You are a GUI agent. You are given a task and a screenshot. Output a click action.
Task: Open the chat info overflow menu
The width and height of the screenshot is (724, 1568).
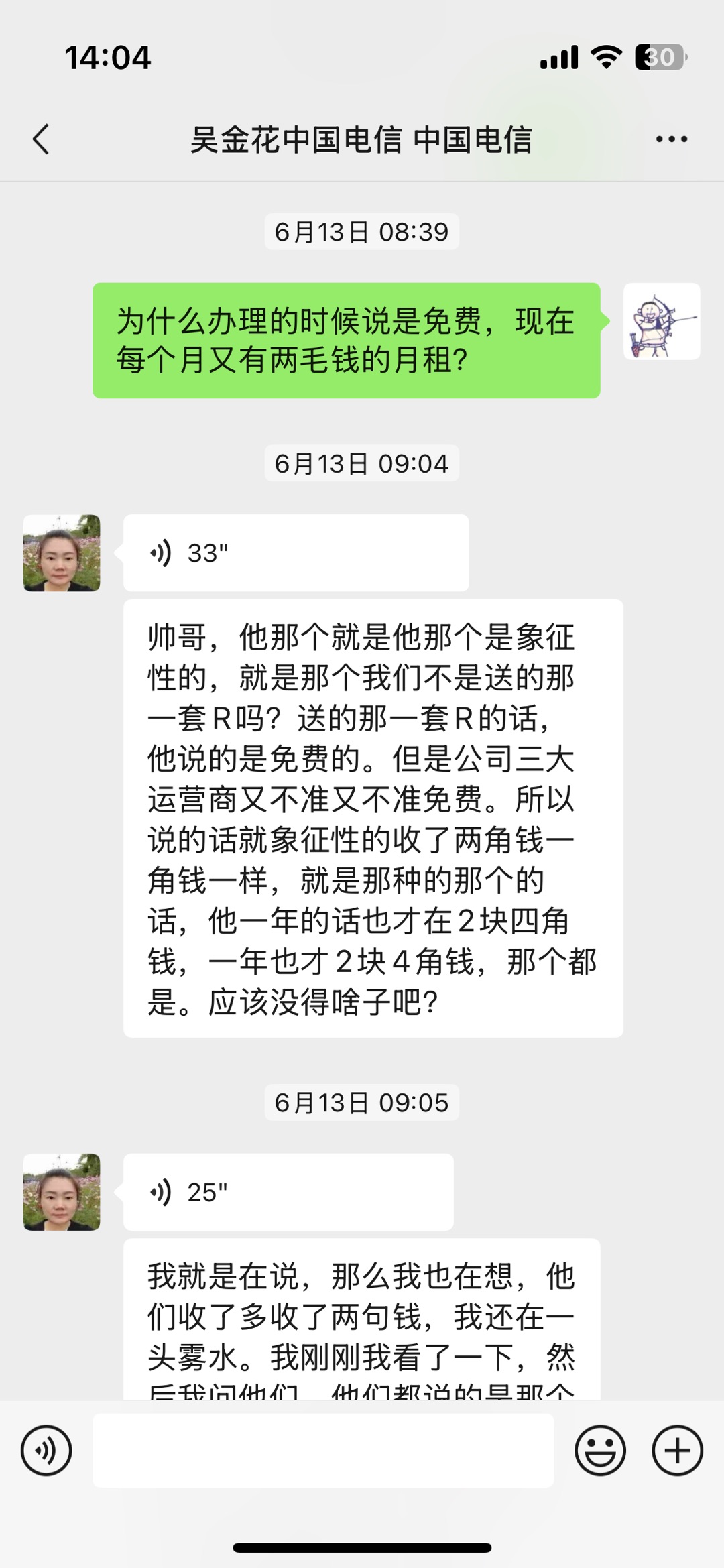click(x=671, y=139)
